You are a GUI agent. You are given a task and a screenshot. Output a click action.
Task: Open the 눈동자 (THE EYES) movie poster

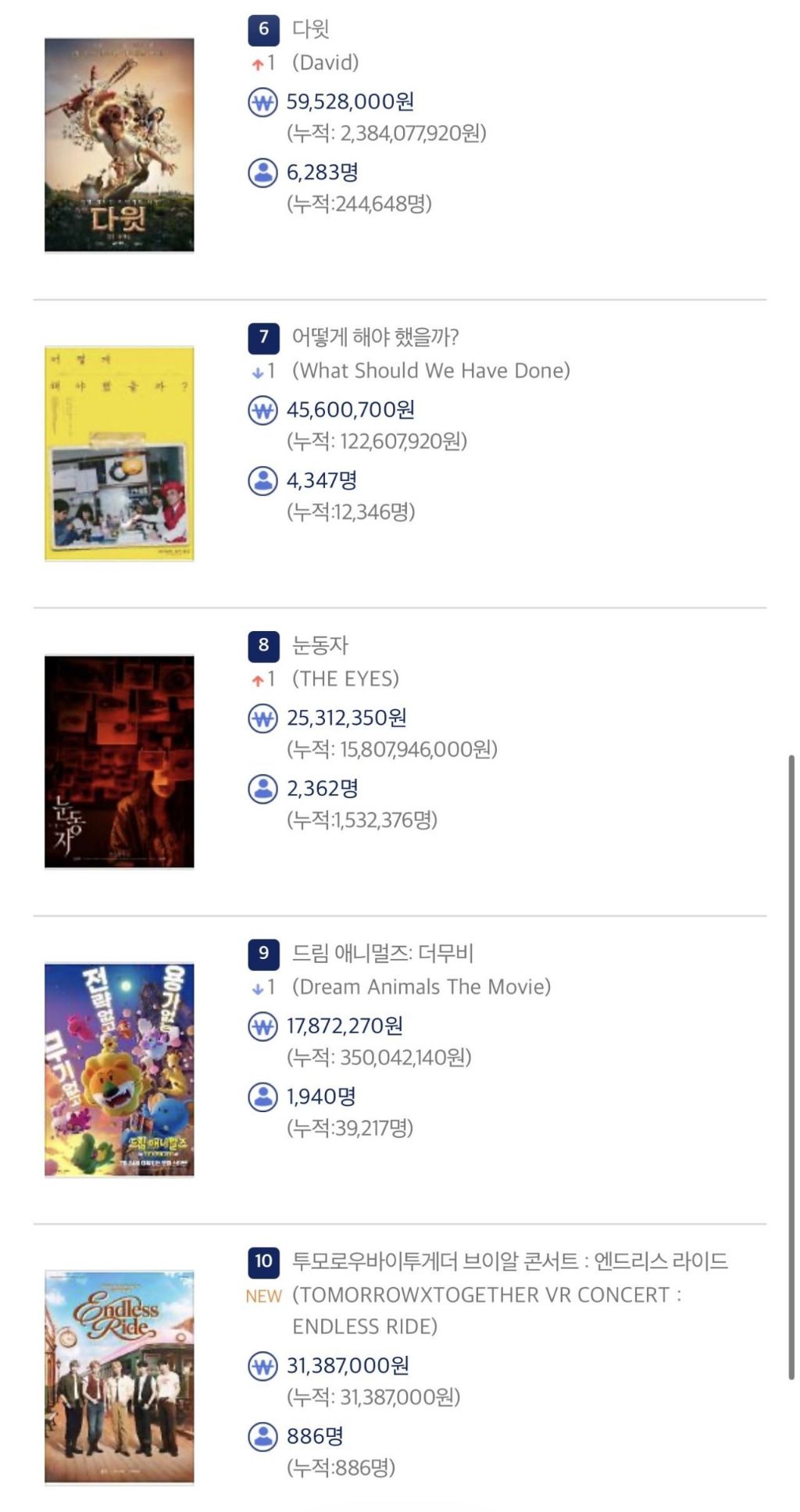(x=119, y=761)
